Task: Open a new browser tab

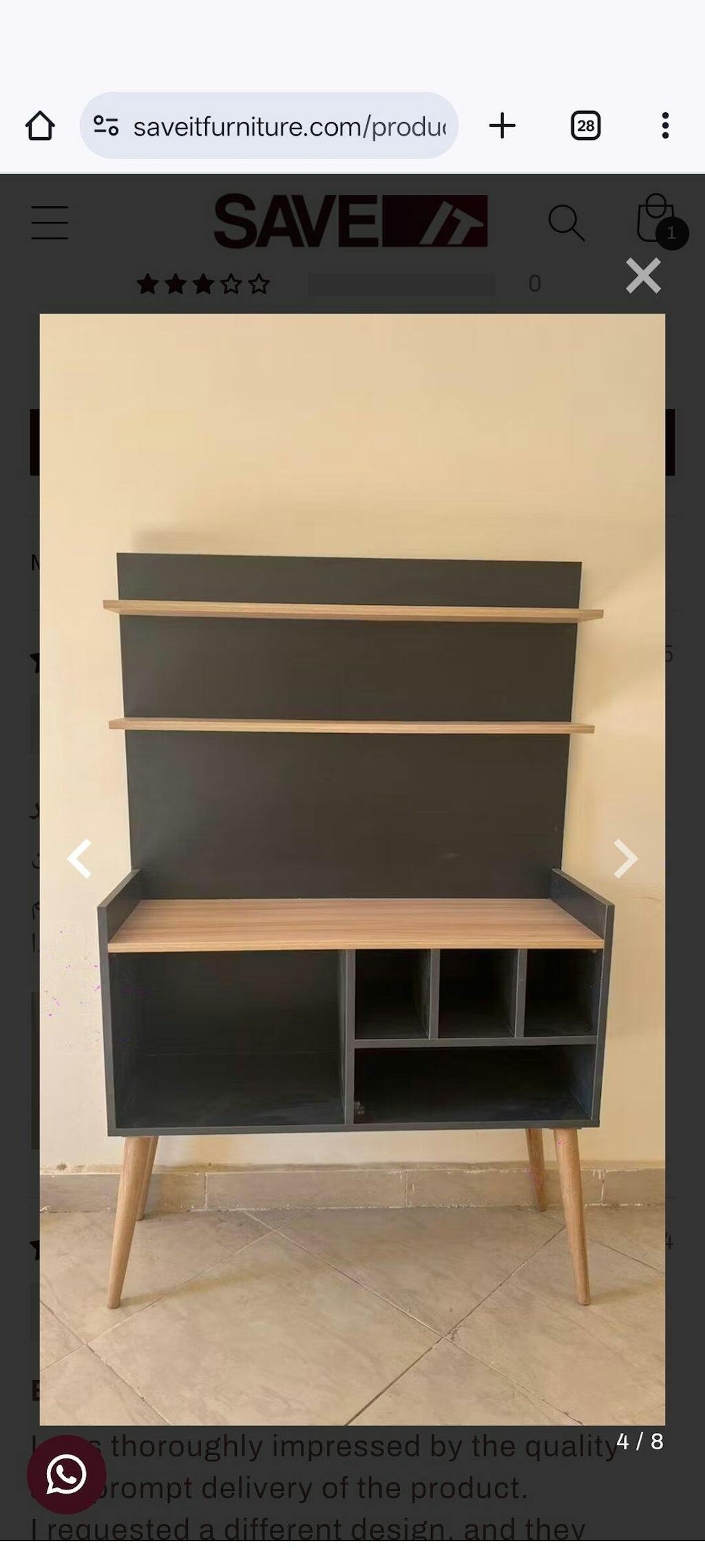Action: pos(502,126)
